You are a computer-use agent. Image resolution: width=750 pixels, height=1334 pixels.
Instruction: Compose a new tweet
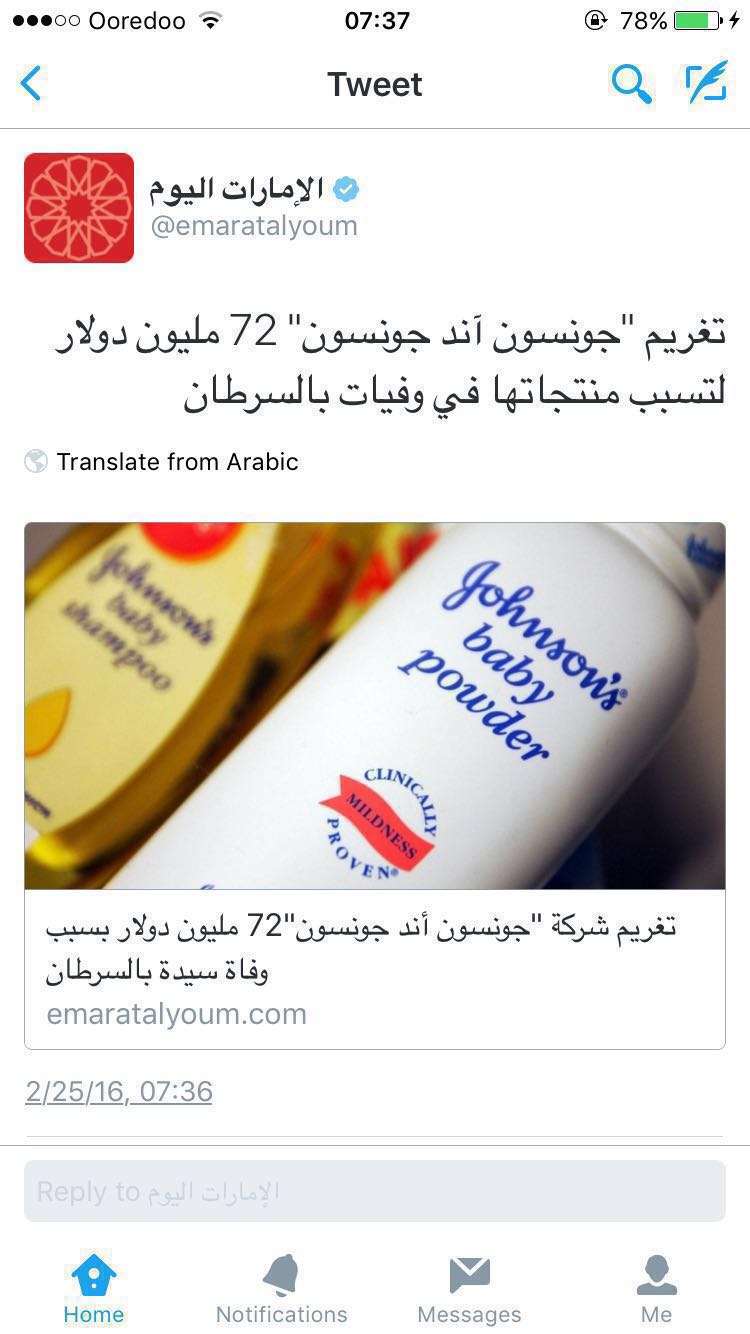point(705,84)
